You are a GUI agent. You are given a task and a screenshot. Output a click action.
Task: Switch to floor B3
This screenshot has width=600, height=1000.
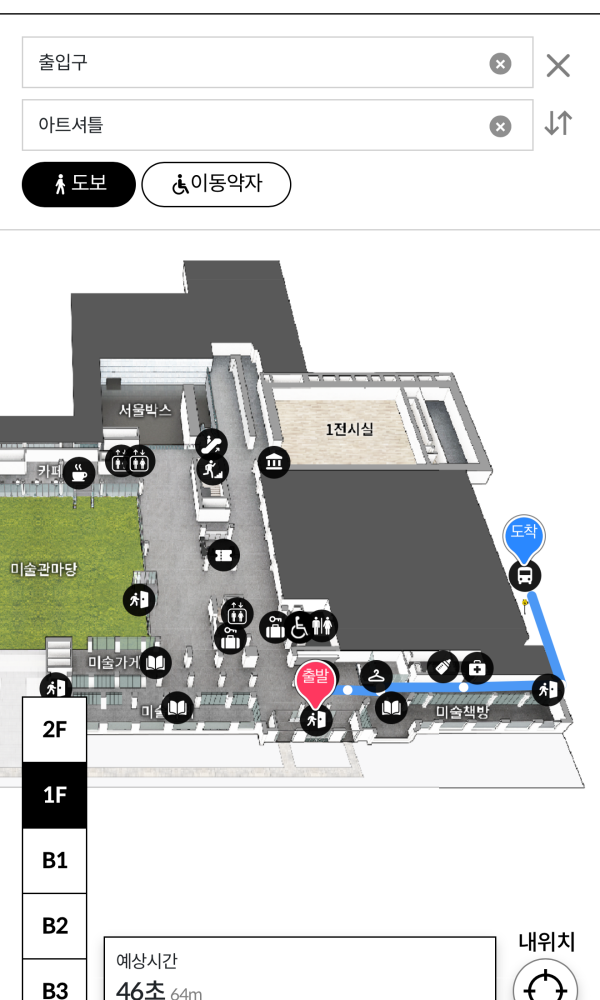pyautogui.click(x=55, y=986)
